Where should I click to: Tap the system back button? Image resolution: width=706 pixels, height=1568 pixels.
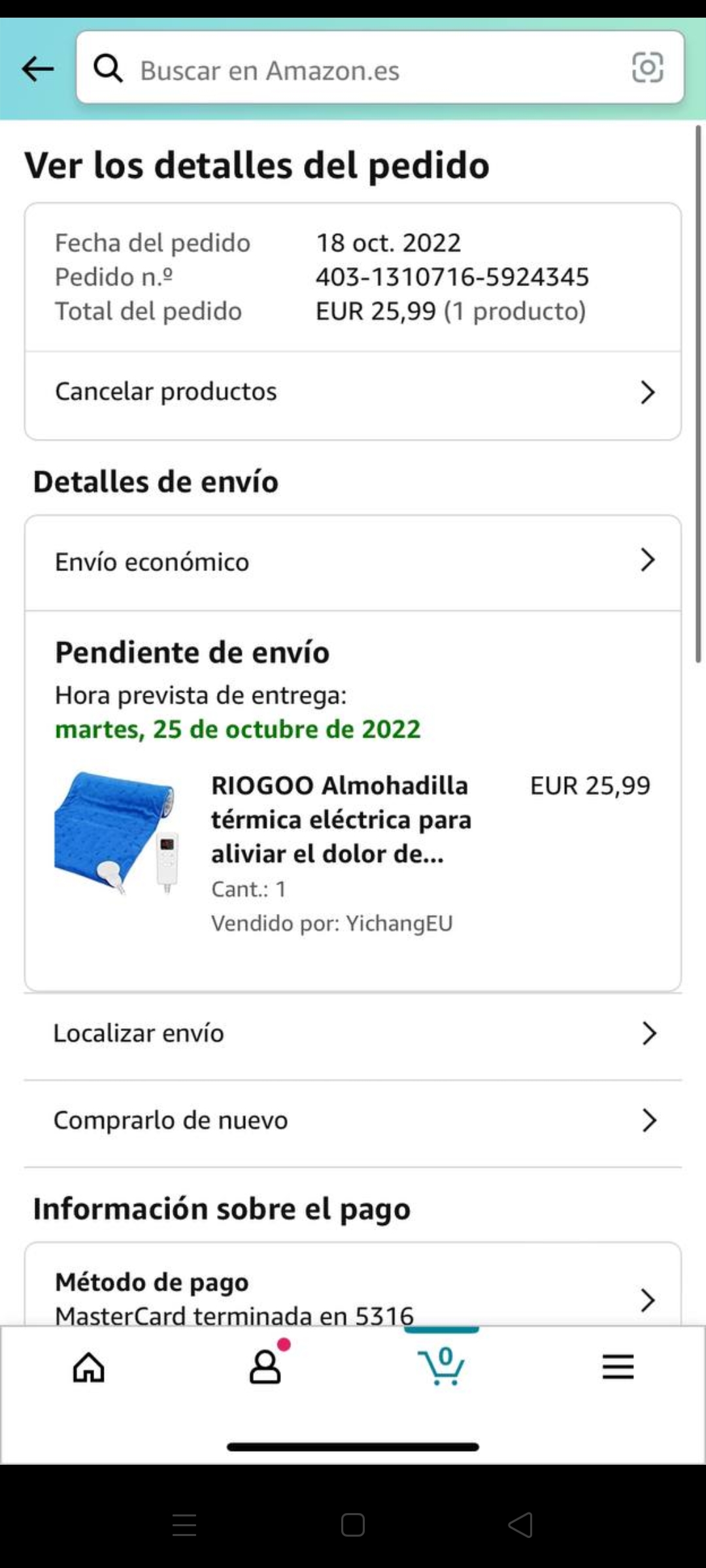point(521,1525)
